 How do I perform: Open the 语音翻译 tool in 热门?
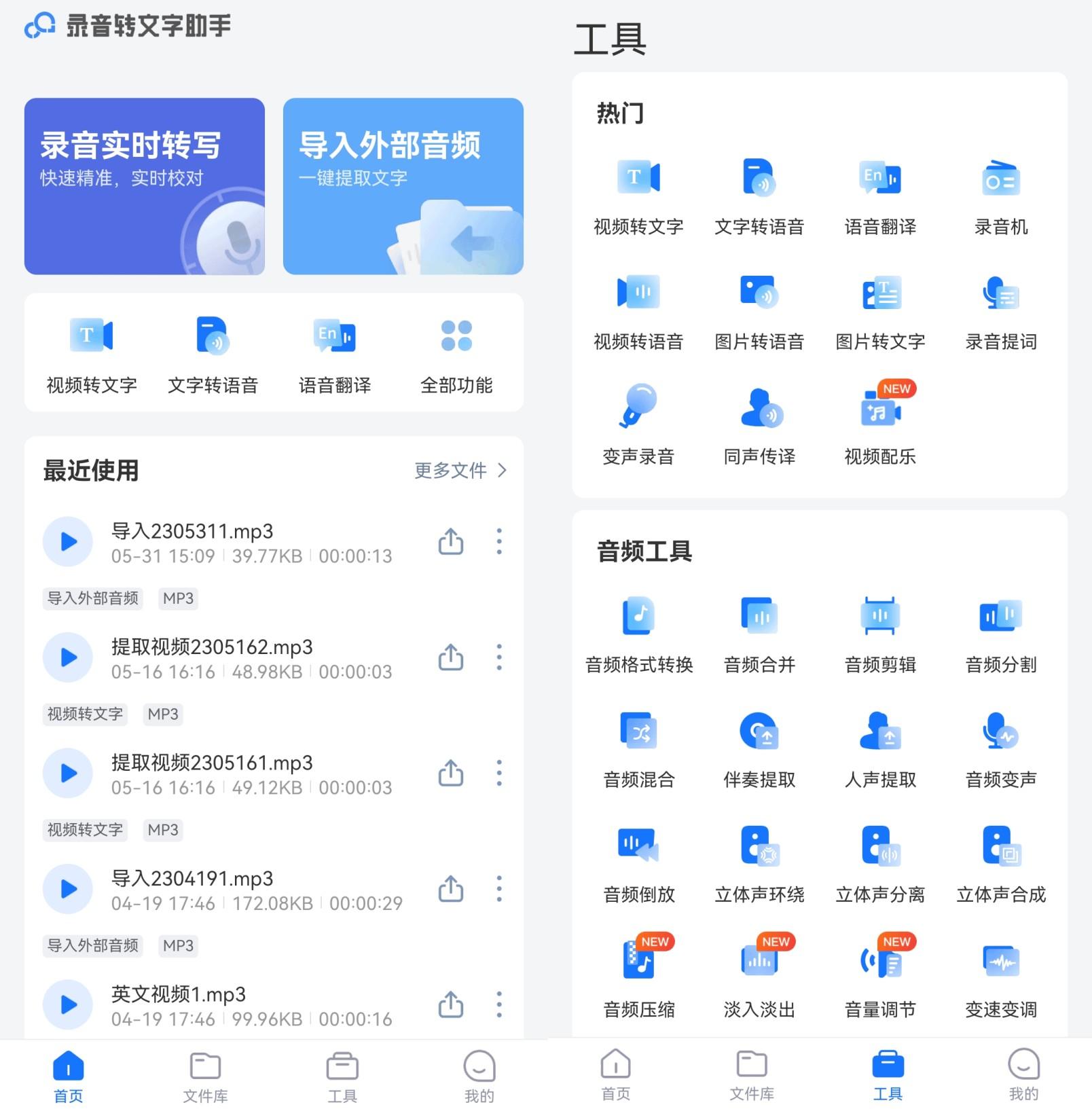point(879,197)
